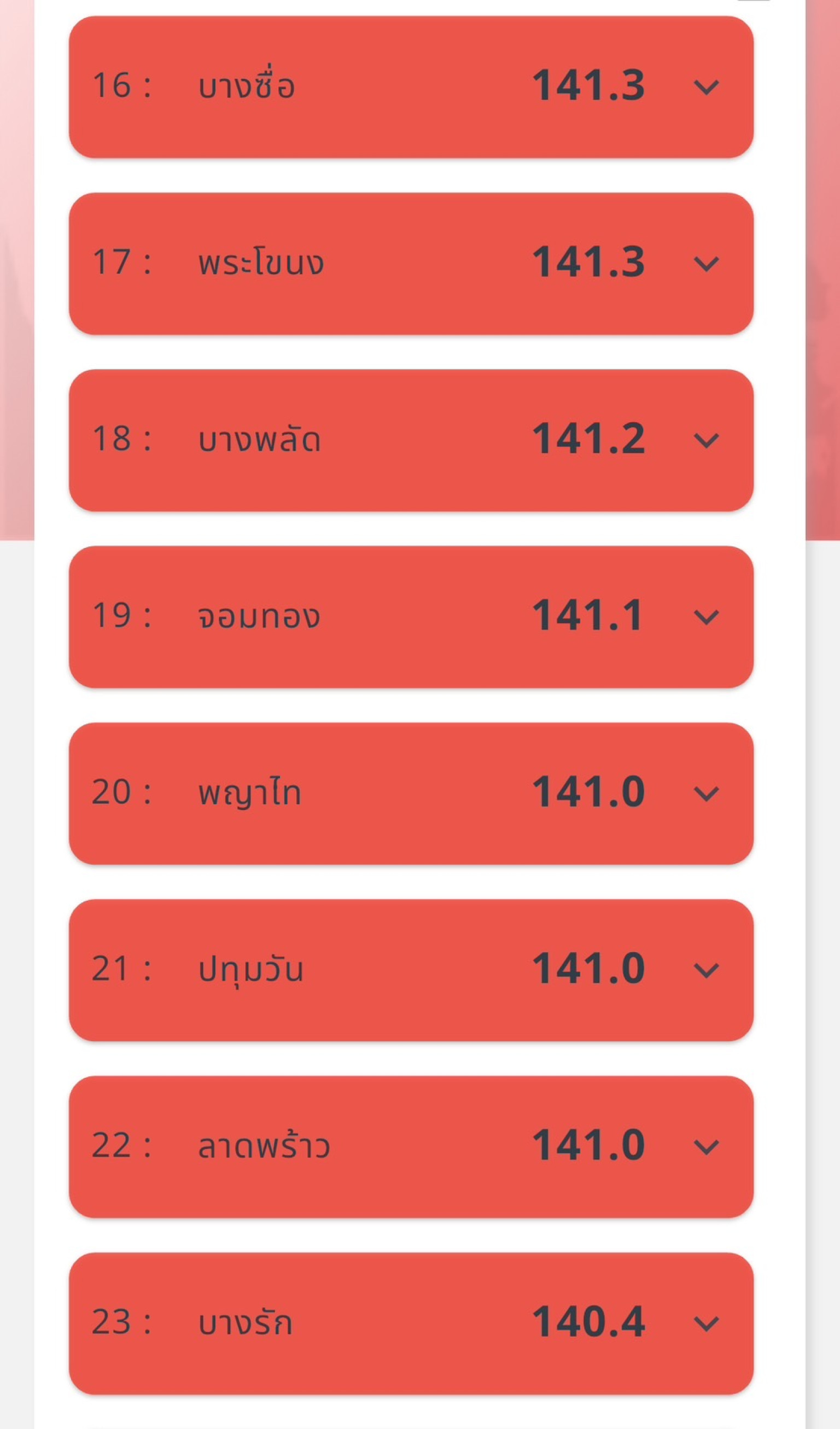Viewport: 840px width, 1429px height.
Task: Expand the จอมทอง card ranked 19
Action: (x=411, y=617)
